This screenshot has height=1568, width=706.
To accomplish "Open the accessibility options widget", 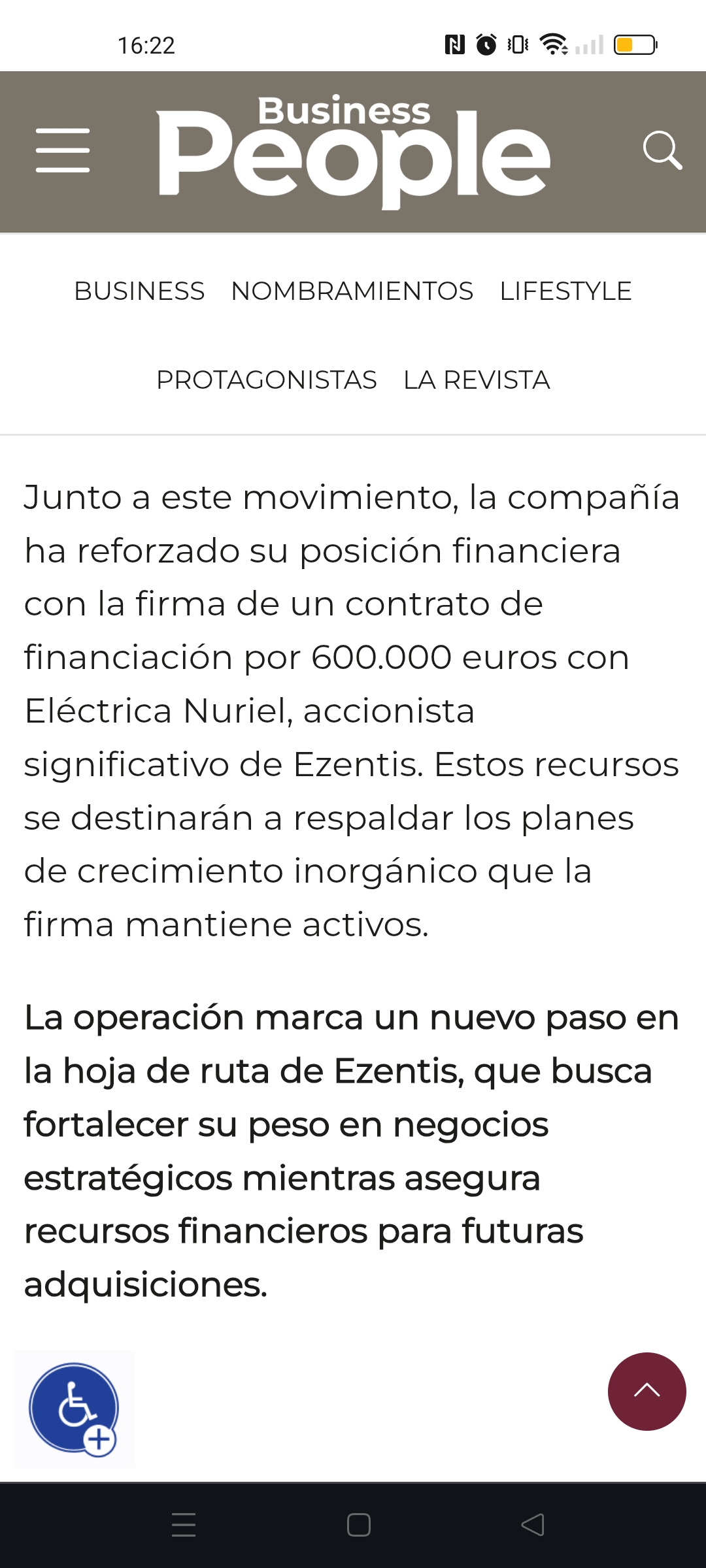I will (x=75, y=1409).
